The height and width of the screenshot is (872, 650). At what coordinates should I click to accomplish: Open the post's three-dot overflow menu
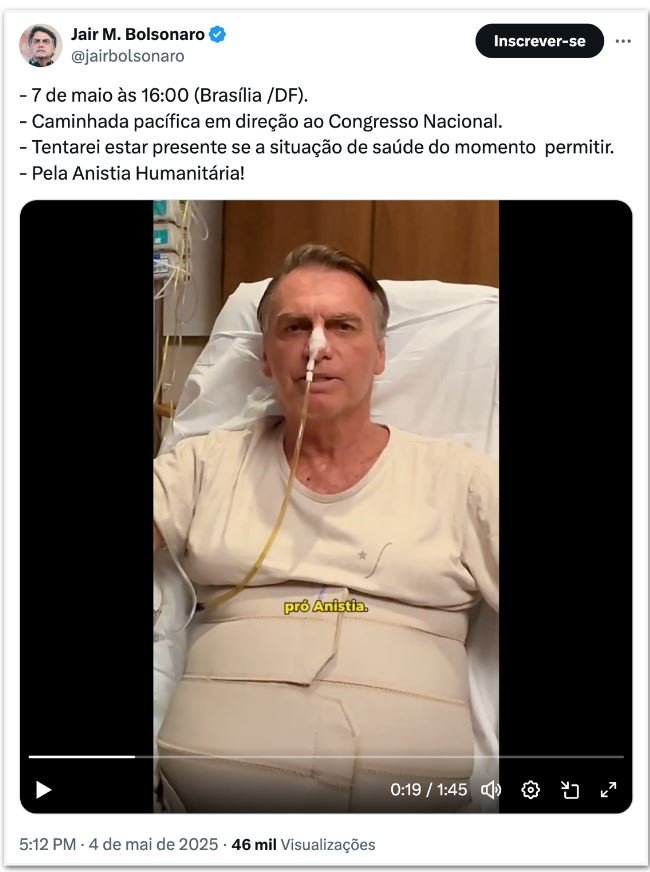pos(623,42)
